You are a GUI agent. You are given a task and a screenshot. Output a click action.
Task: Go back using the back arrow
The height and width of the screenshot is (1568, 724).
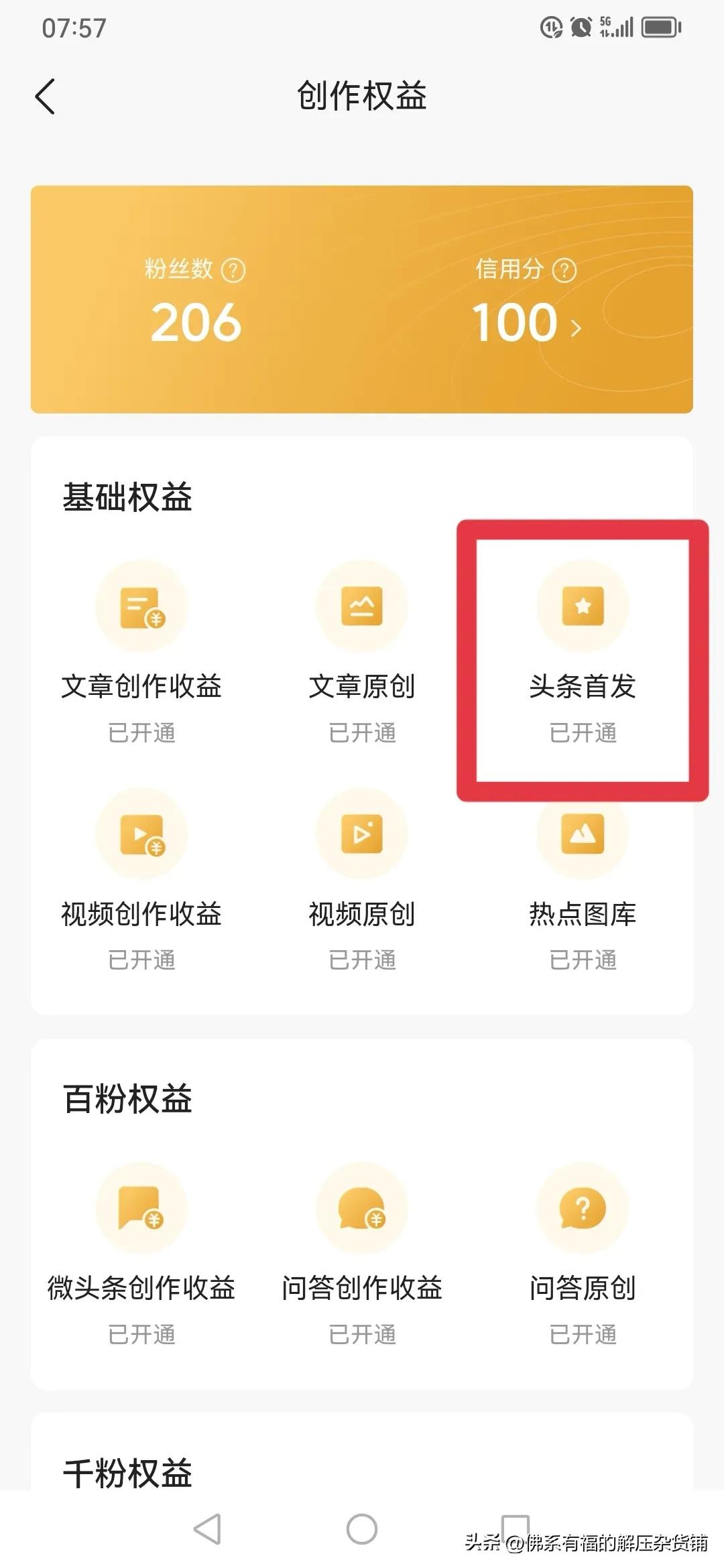pos(45,96)
